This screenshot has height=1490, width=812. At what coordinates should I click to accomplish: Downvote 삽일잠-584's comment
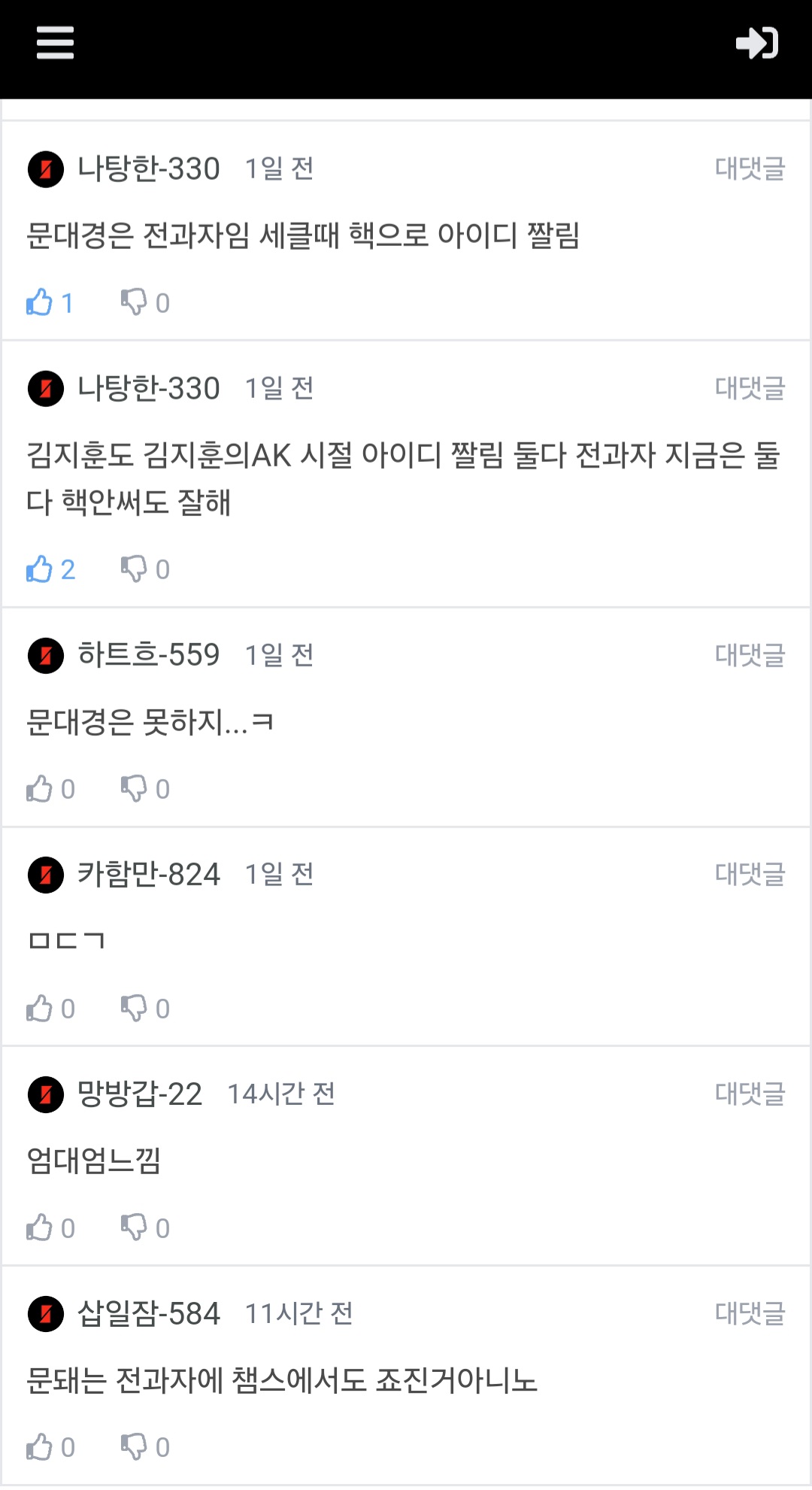[134, 1447]
